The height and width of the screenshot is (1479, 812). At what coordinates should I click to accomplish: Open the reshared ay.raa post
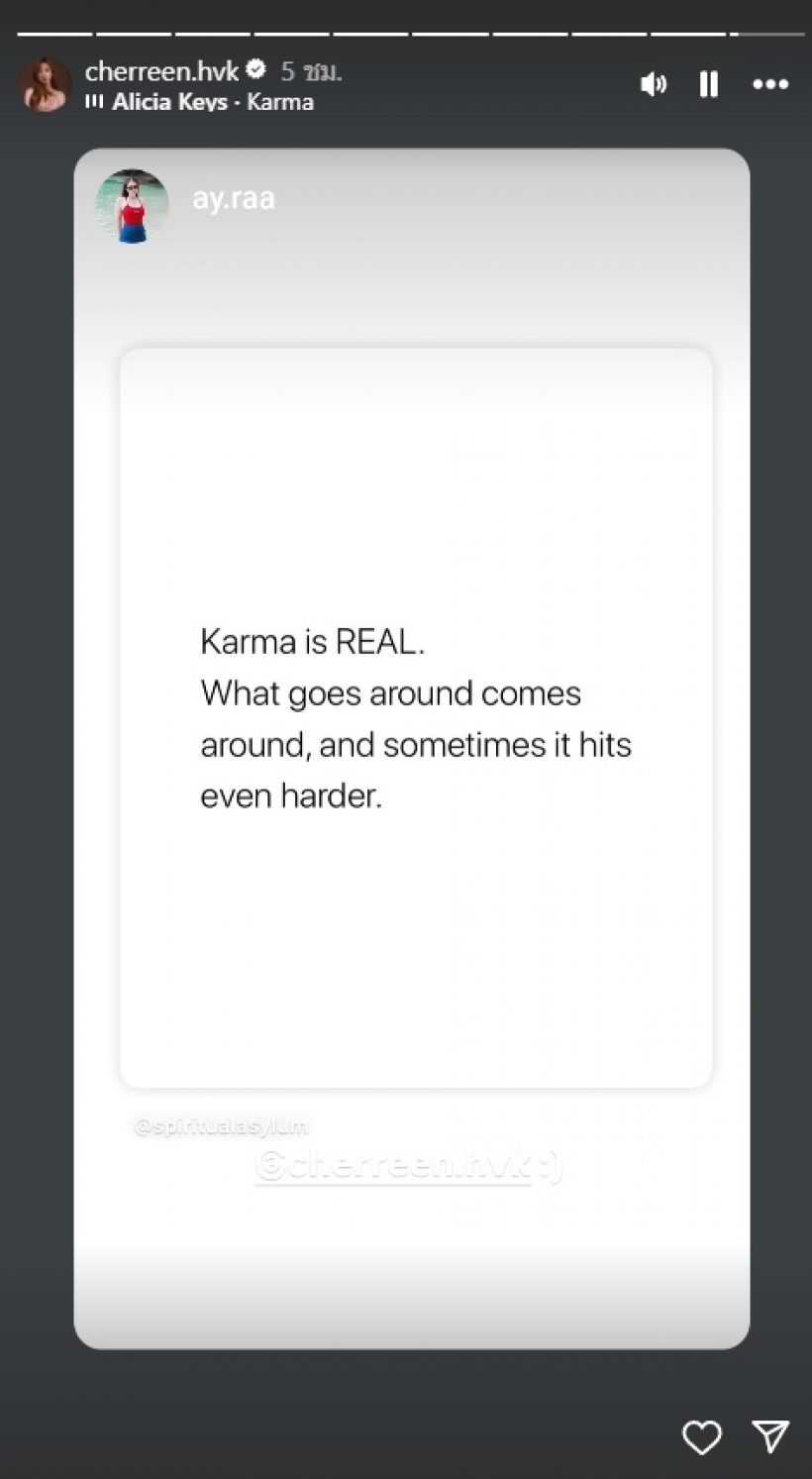tap(415, 717)
